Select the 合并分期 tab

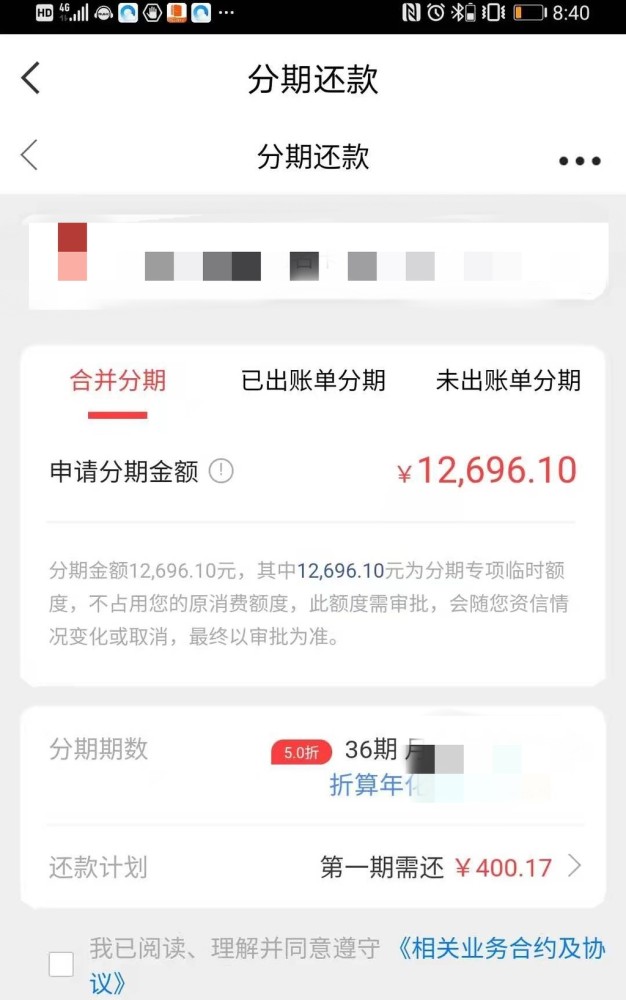click(118, 381)
